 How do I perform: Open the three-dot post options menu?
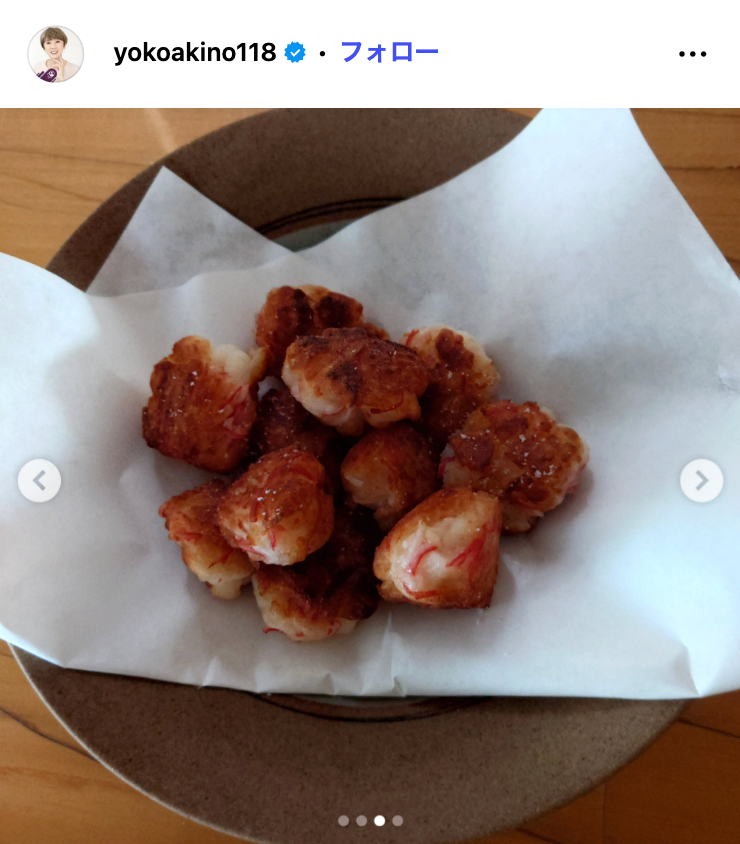click(692, 54)
